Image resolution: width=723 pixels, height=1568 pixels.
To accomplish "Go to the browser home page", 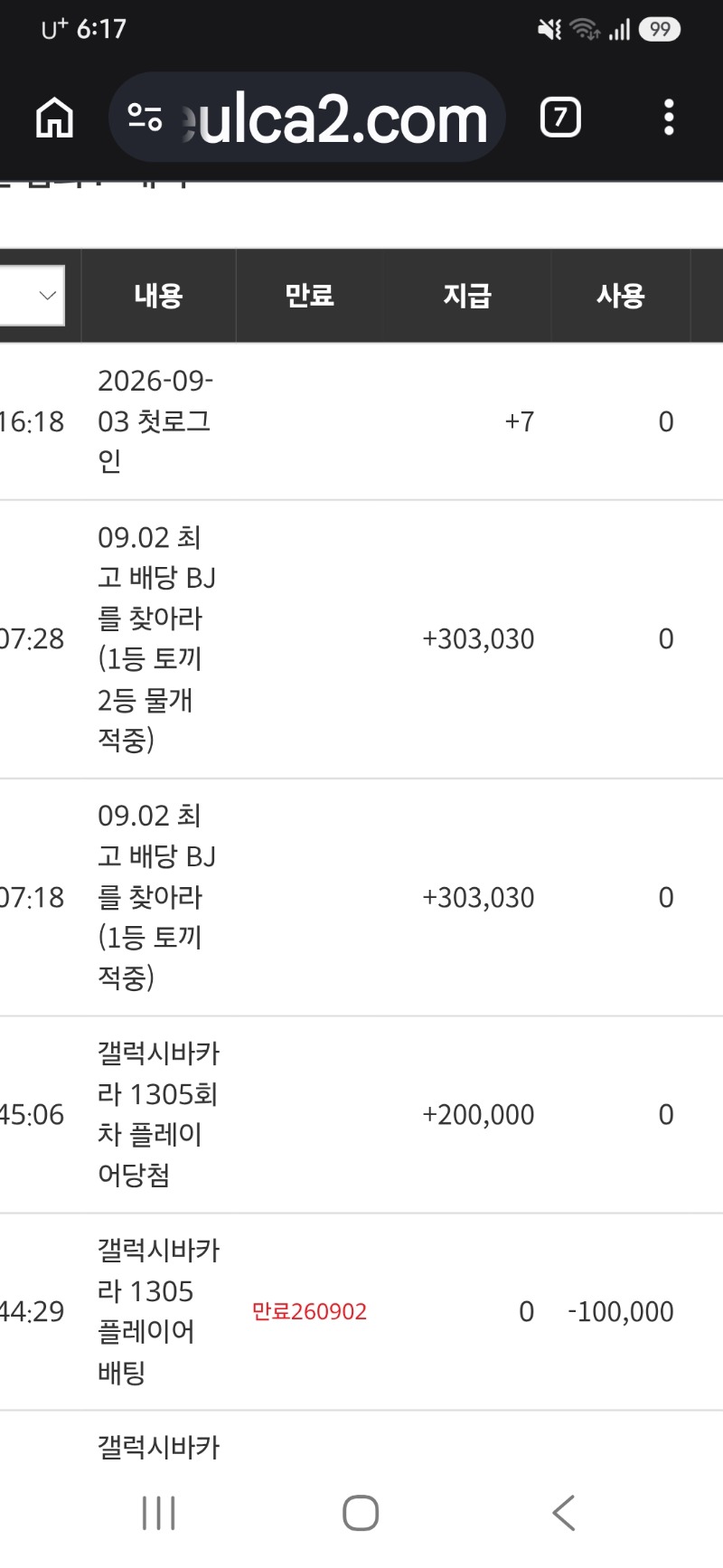I will (54, 118).
